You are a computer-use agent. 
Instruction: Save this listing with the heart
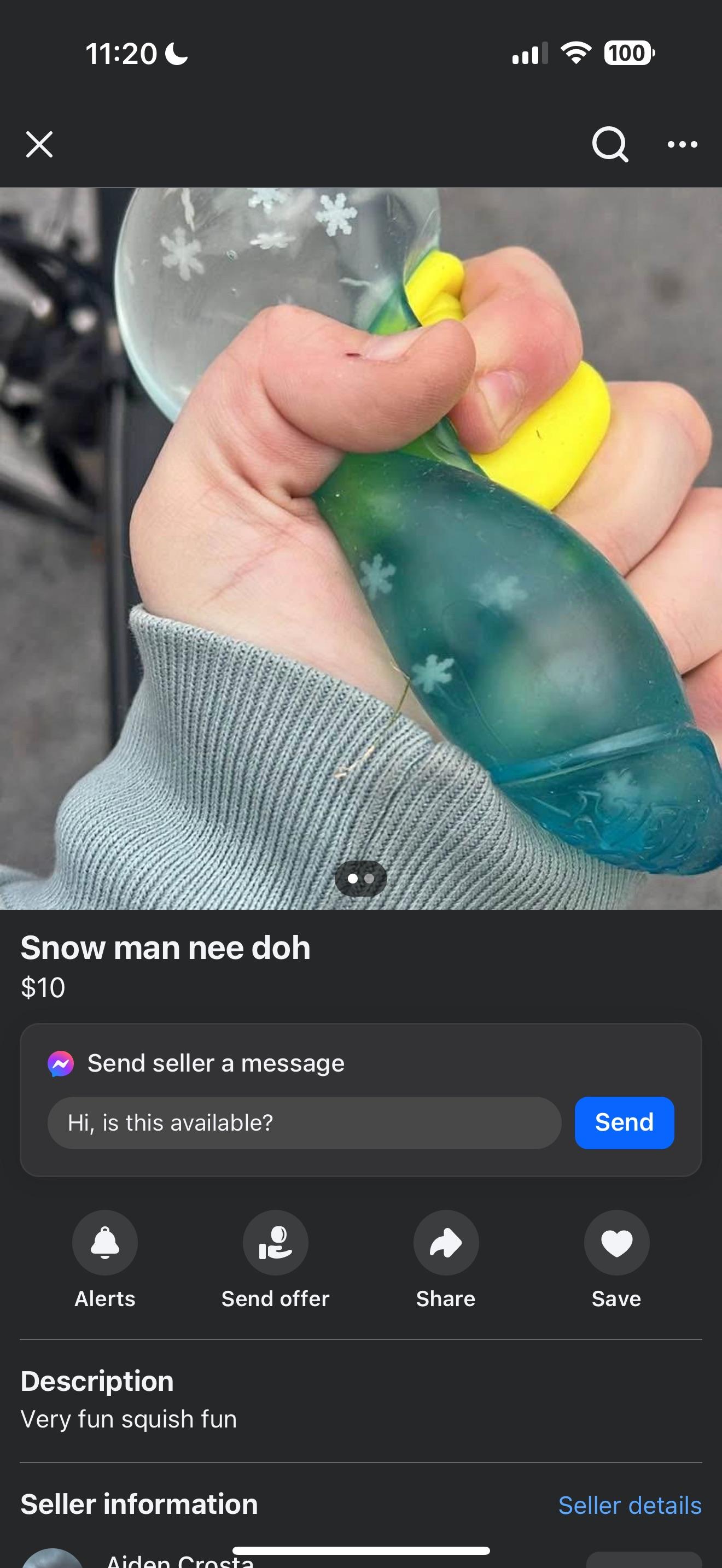(616, 1242)
